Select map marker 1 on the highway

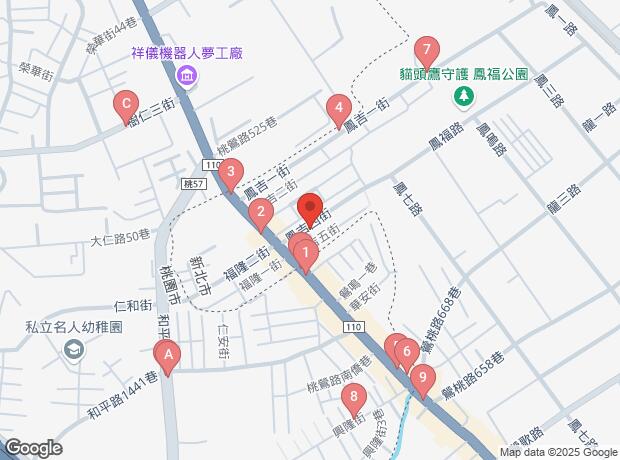306,254
